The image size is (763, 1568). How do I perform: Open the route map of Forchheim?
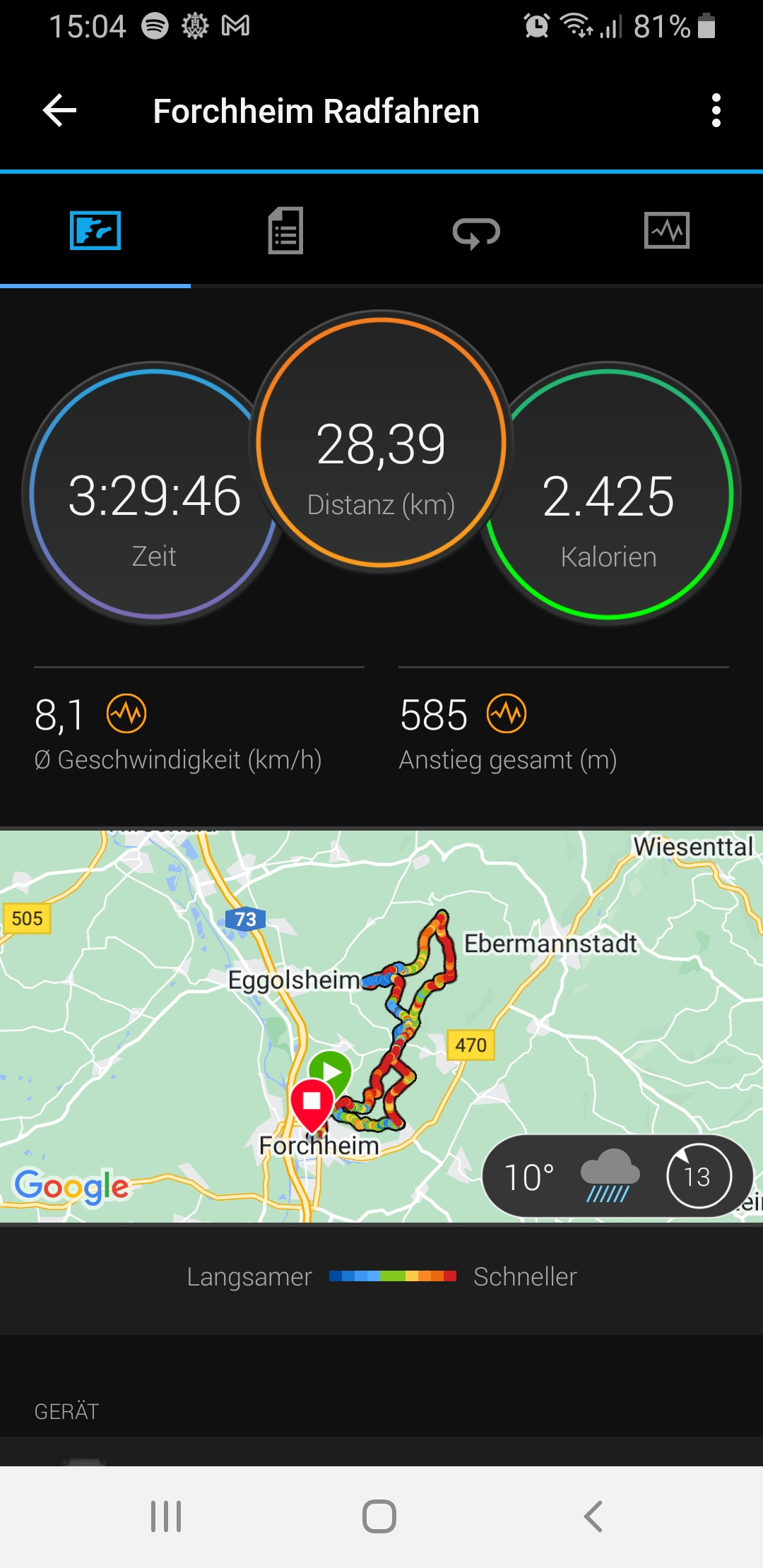click(381, 1026)
